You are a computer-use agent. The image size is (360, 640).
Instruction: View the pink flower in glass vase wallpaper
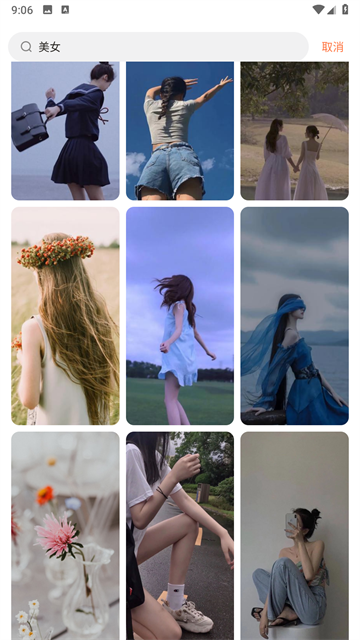tap(65, 536)
